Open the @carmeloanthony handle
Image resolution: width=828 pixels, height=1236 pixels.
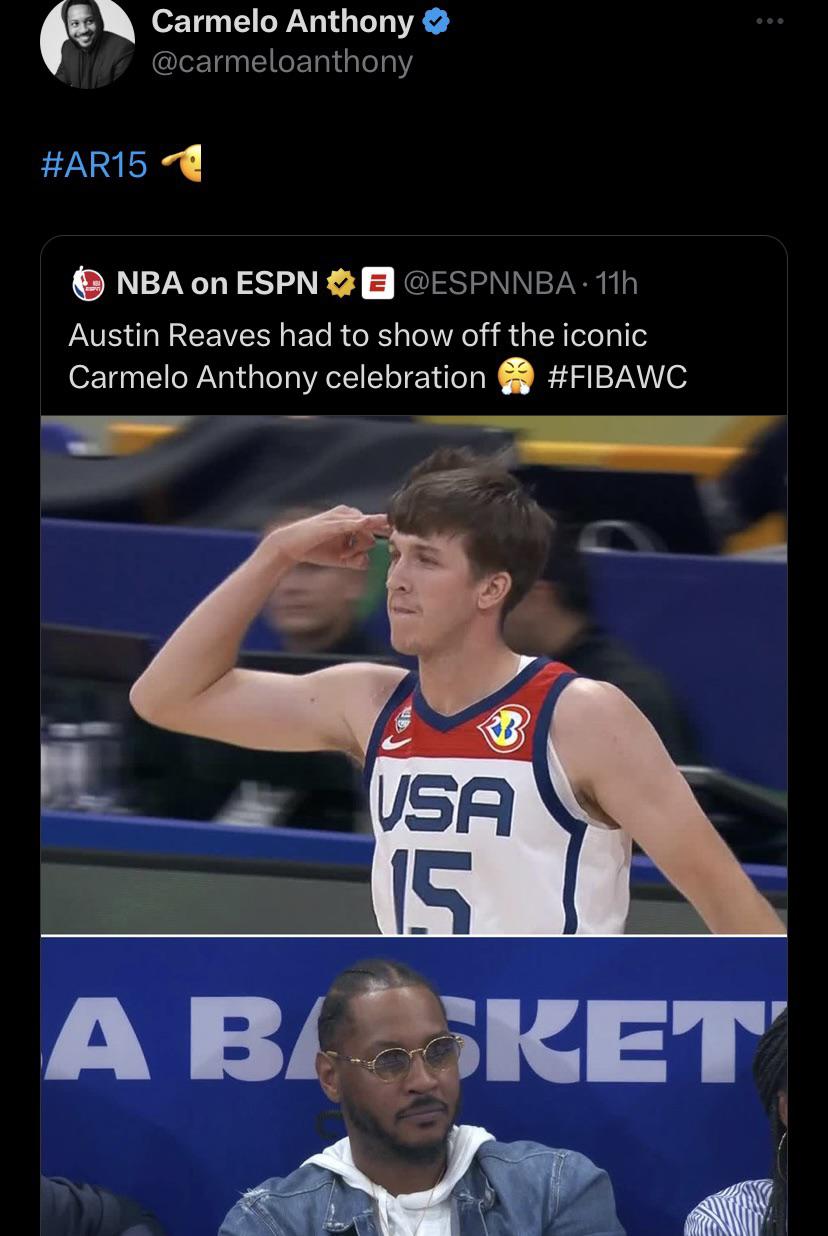(282, 62)
